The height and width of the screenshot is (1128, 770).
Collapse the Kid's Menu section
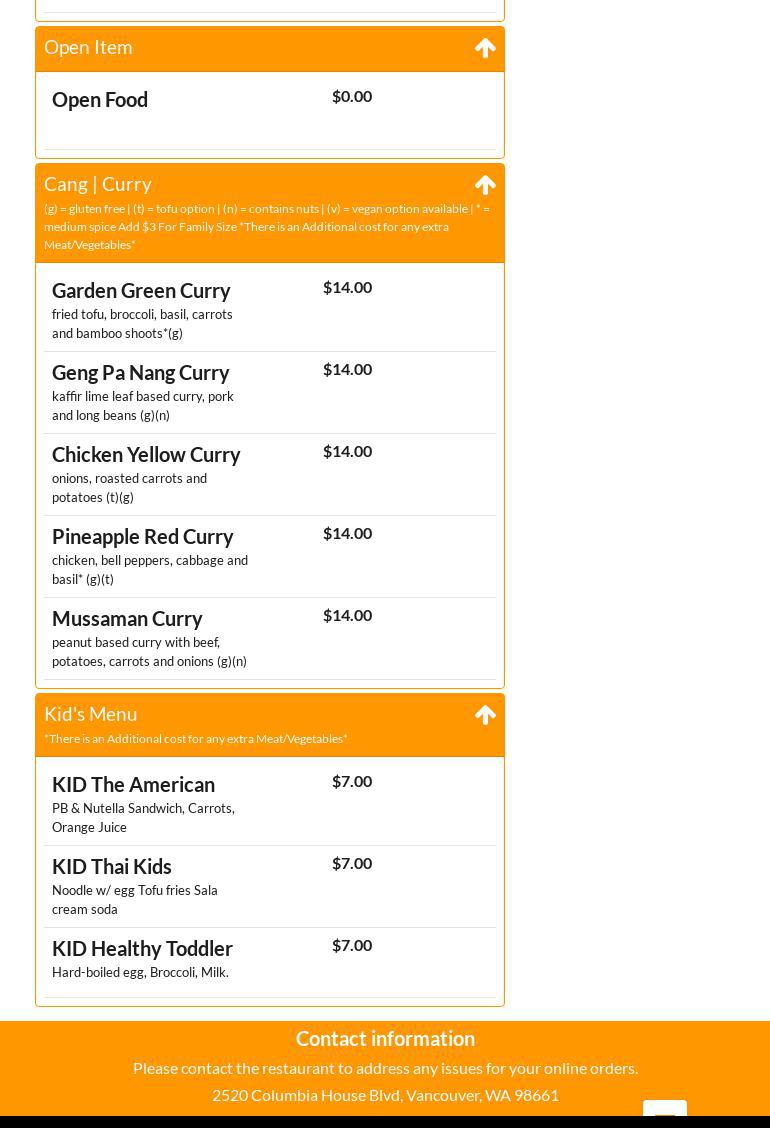[x=485, y=715]
